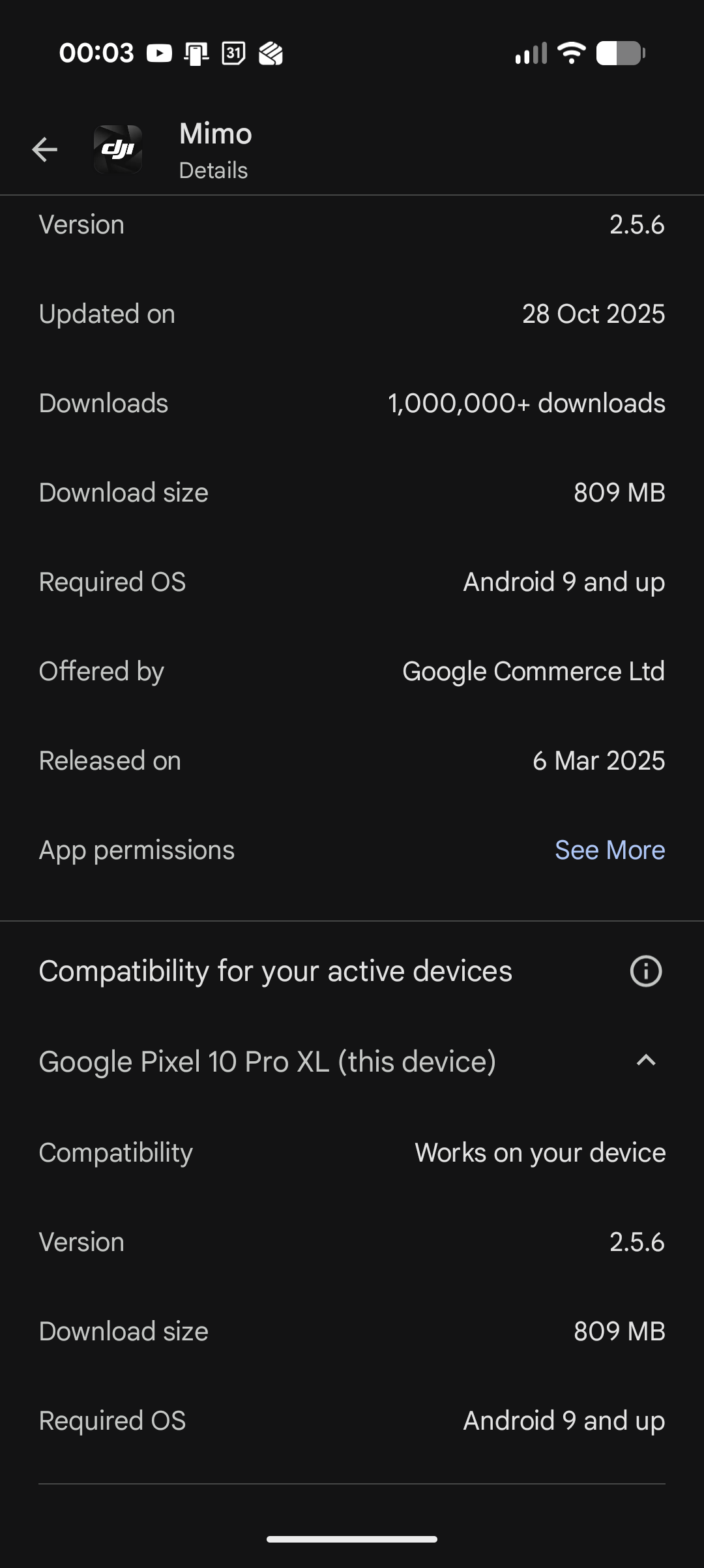Open the Mimo Details header
Image resolution: width=704 pixels, height=1568 pixels.
214,149
